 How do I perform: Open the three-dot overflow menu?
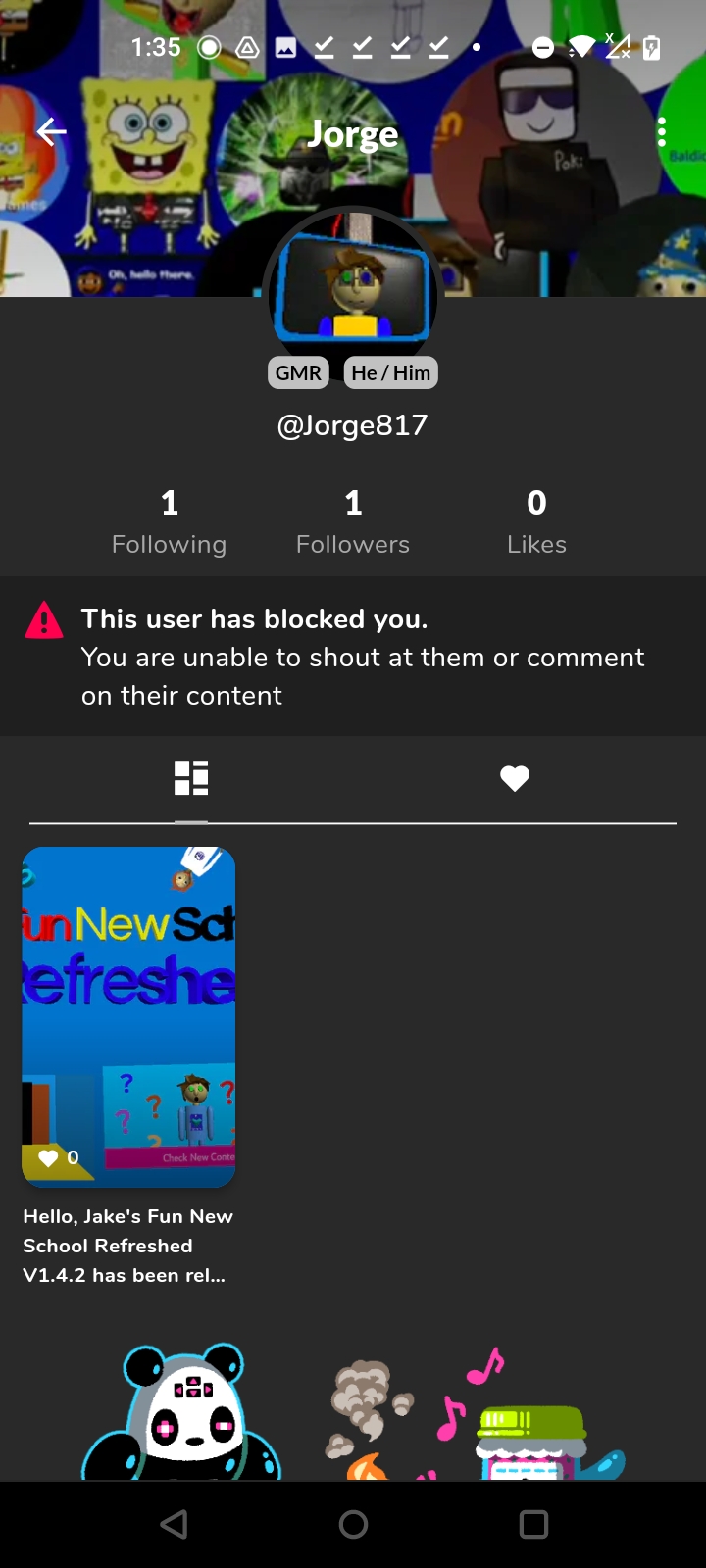pyautogui.click(x=662, y=131)
